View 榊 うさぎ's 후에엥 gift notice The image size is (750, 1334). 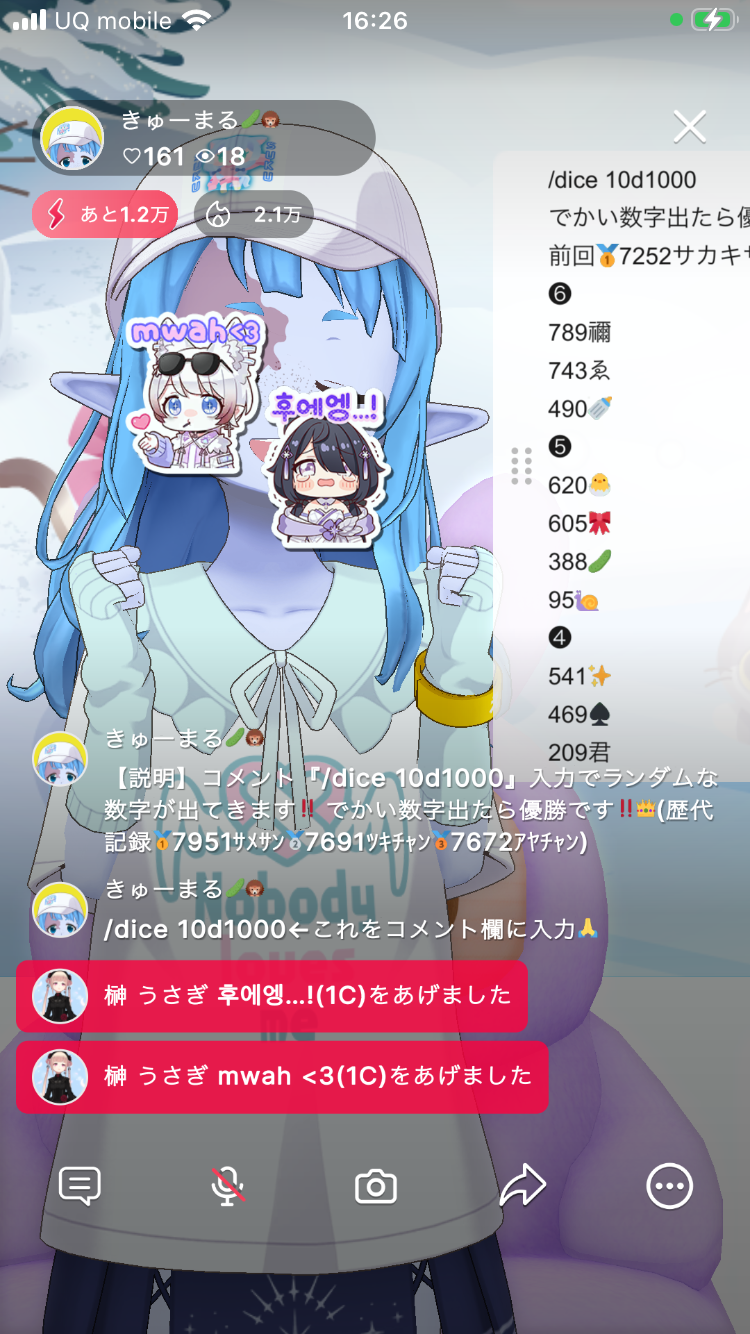pos(272,996)
